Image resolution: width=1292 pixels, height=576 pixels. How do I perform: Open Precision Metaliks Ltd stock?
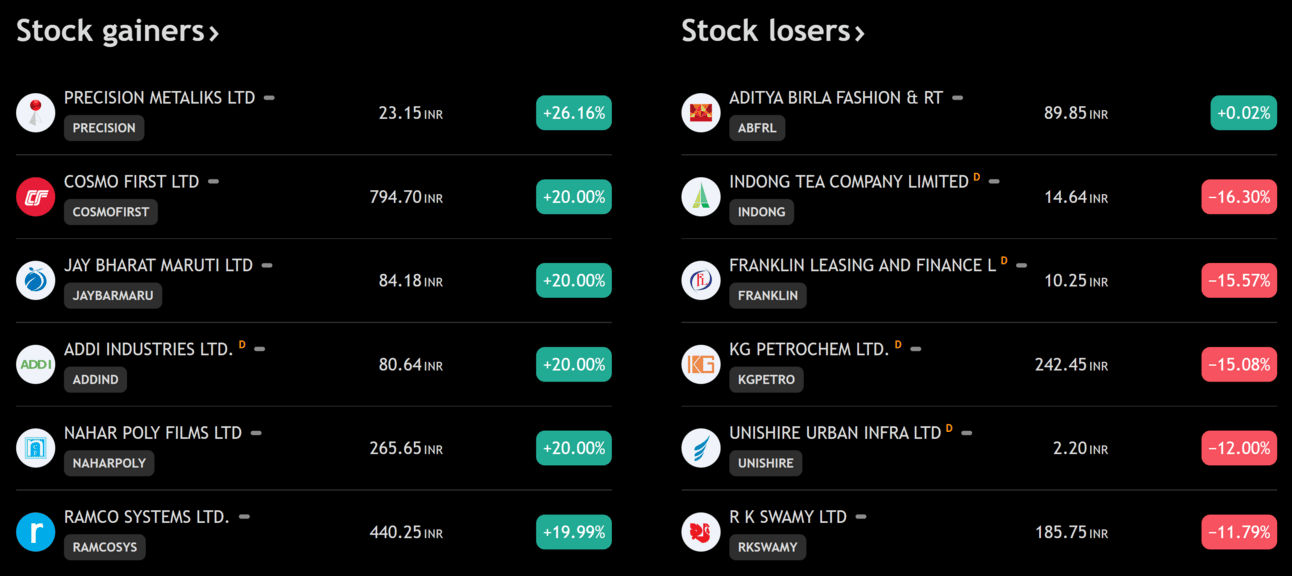(159, 98)
